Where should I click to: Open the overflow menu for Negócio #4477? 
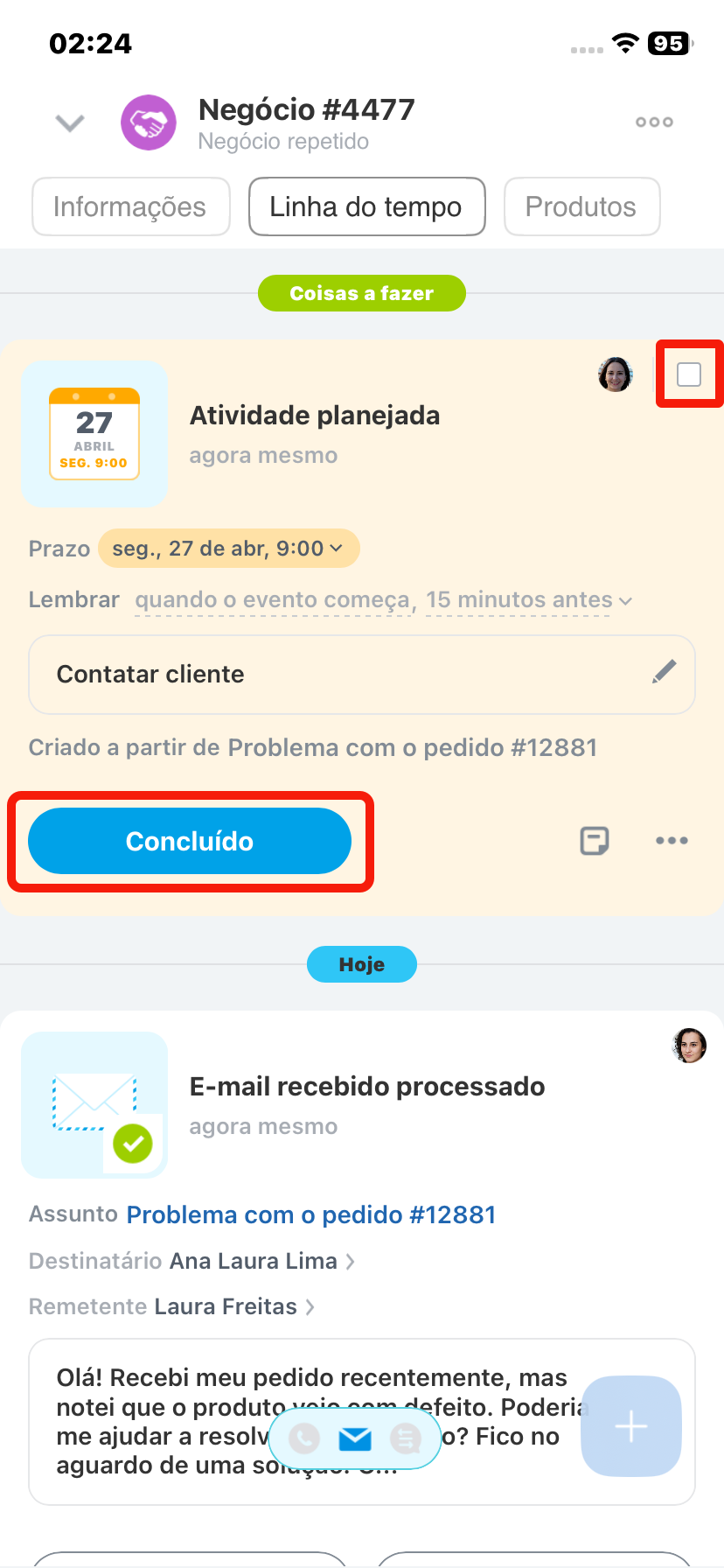(x=654, y=122)
